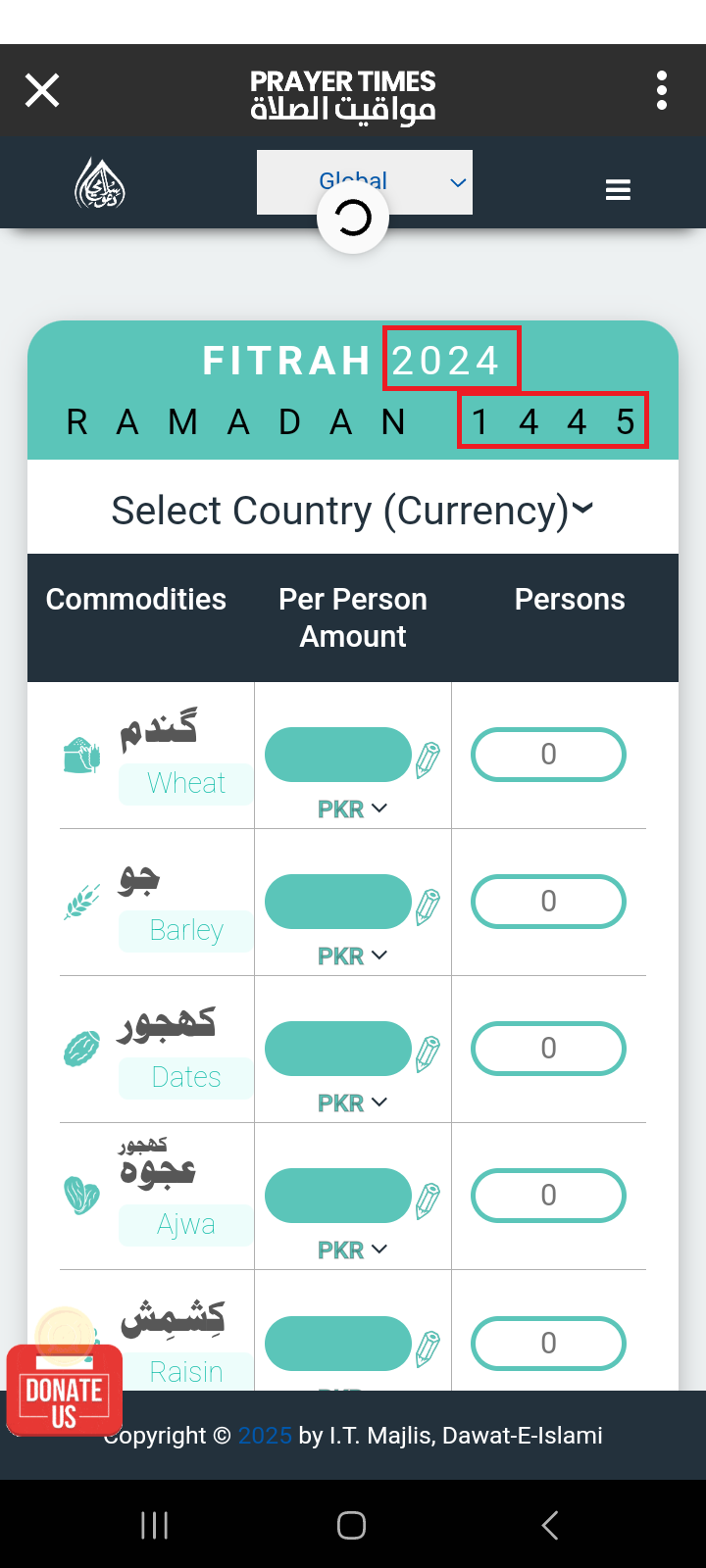Viewport: 706px width, 1568px height.
Task: Enter persons count for Raisin
Action: (548, 1344)
